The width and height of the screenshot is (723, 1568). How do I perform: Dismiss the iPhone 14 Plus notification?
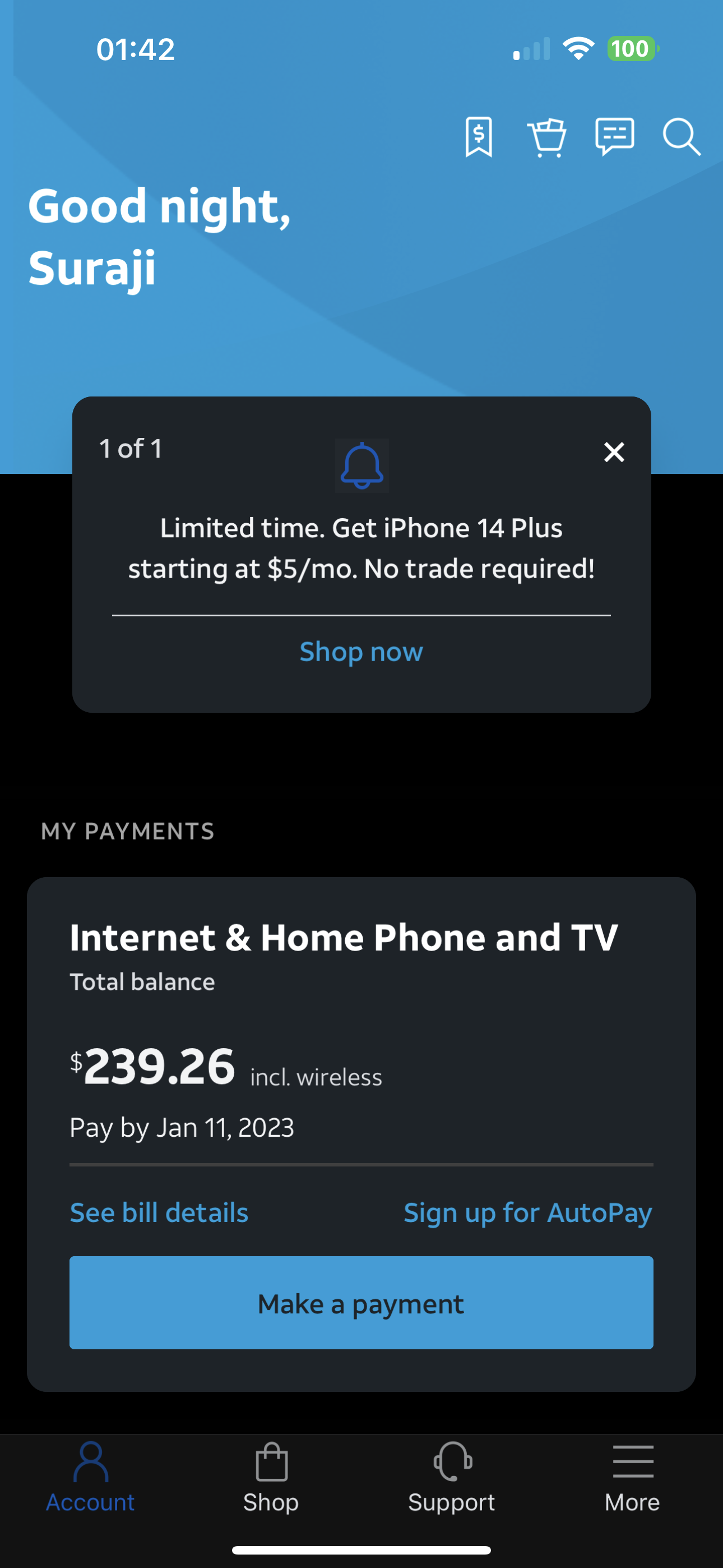tap(614, 452)
